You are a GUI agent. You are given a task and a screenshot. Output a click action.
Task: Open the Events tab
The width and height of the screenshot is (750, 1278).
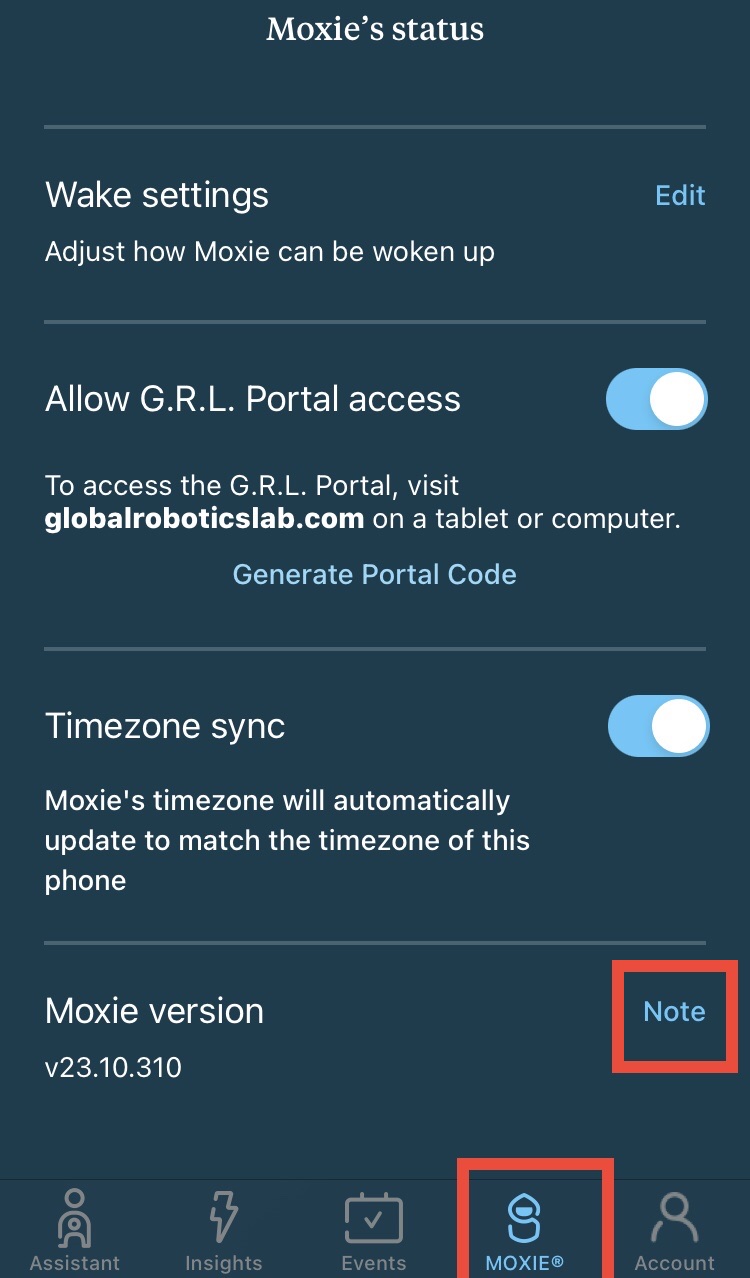click(x=374, y=1230)
